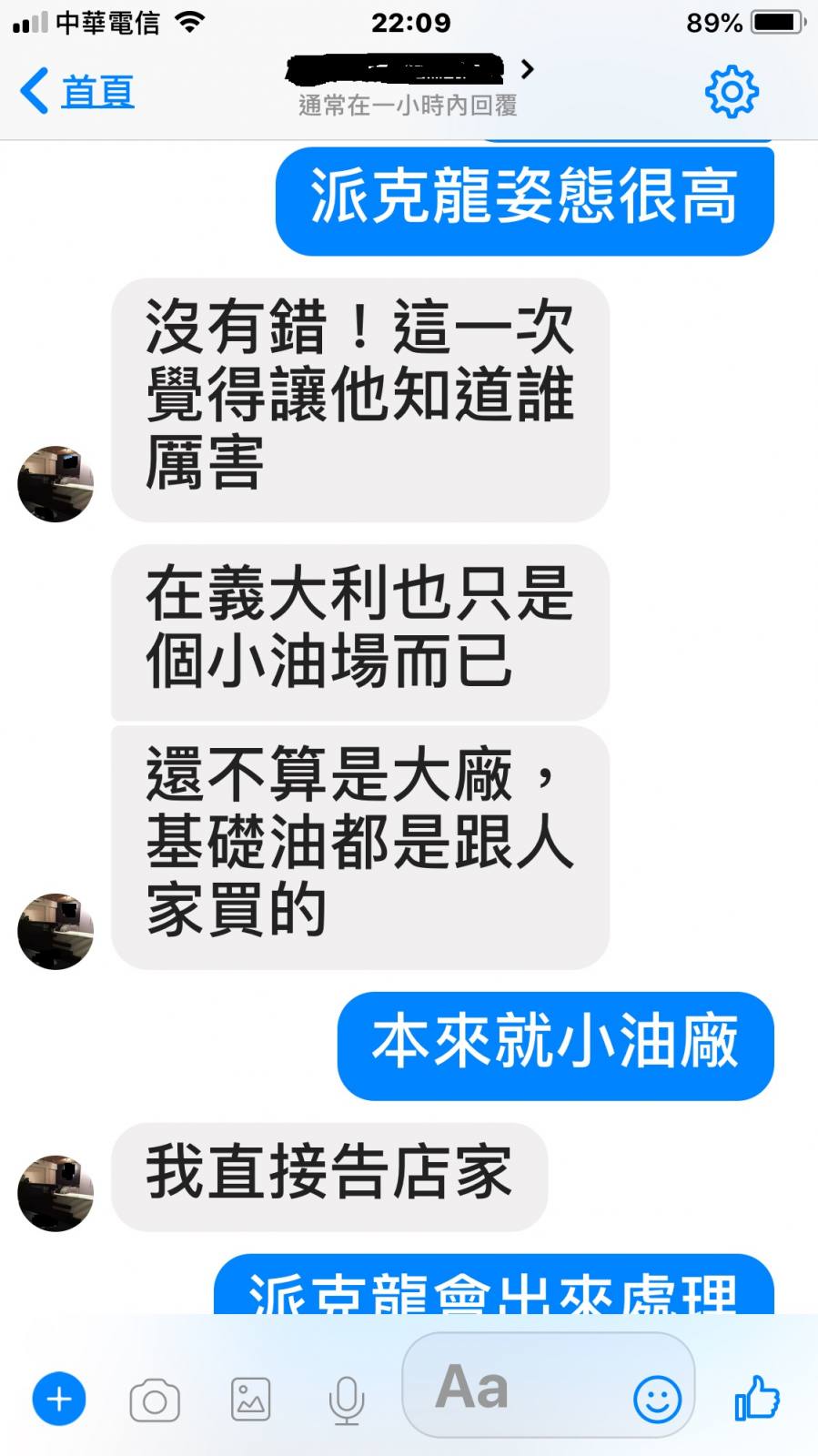The width and height of the screenshot is (818, 1456).
Task: Open the plus attachments menu
Action: 59,1399
